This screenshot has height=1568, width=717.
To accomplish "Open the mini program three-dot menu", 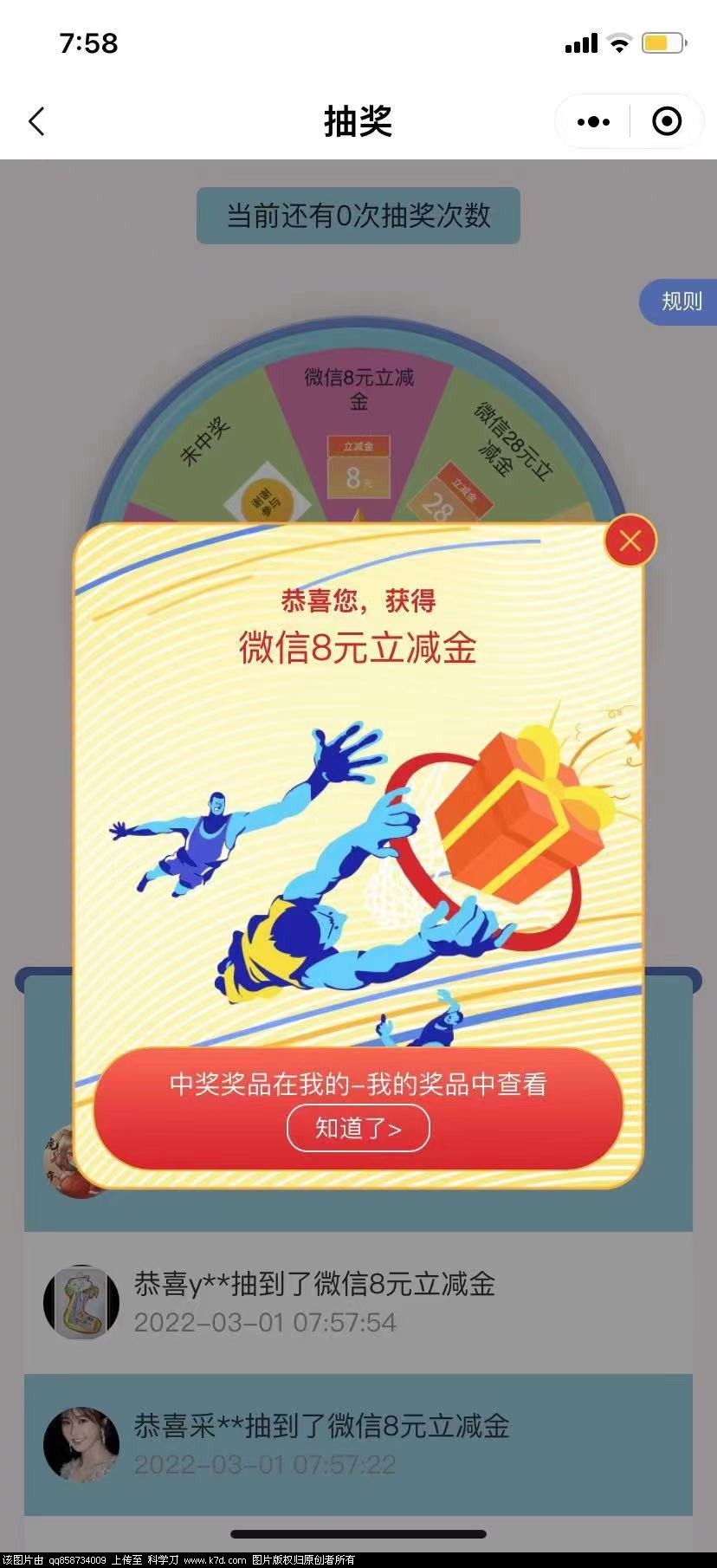I will [593, 122].
